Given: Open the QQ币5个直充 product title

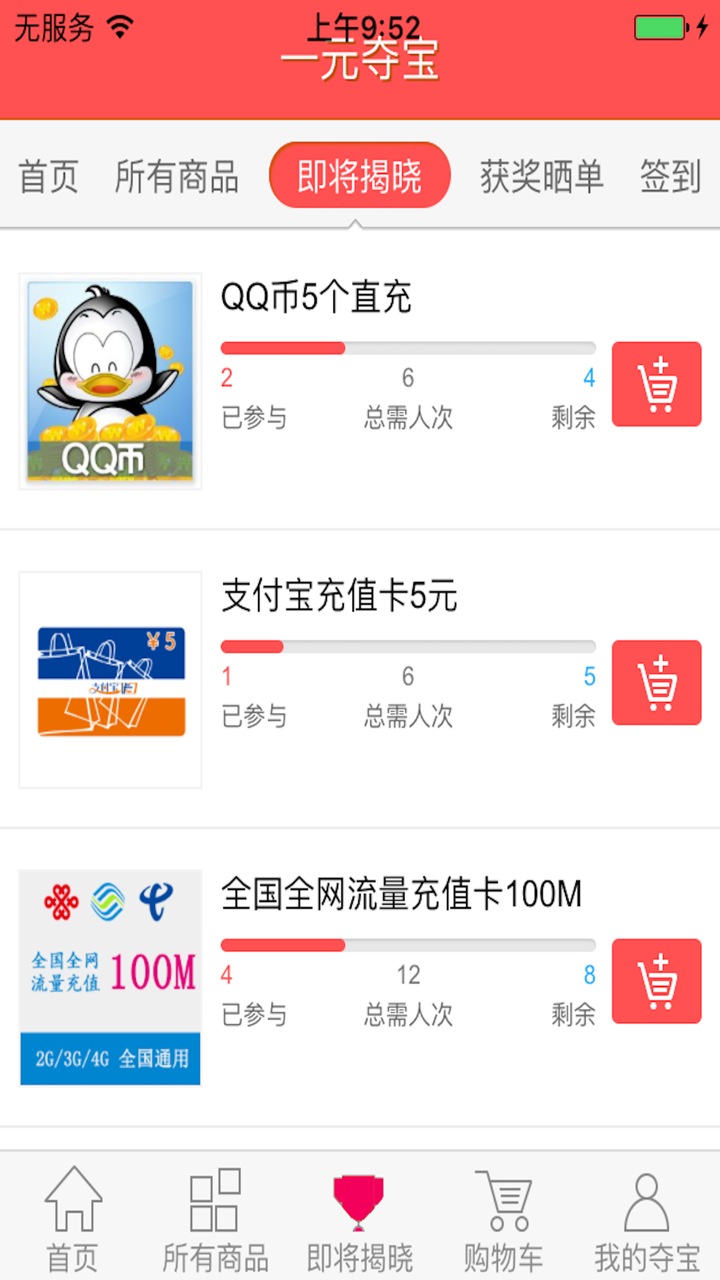Looking at the screenshot, I should click(316, 296).
